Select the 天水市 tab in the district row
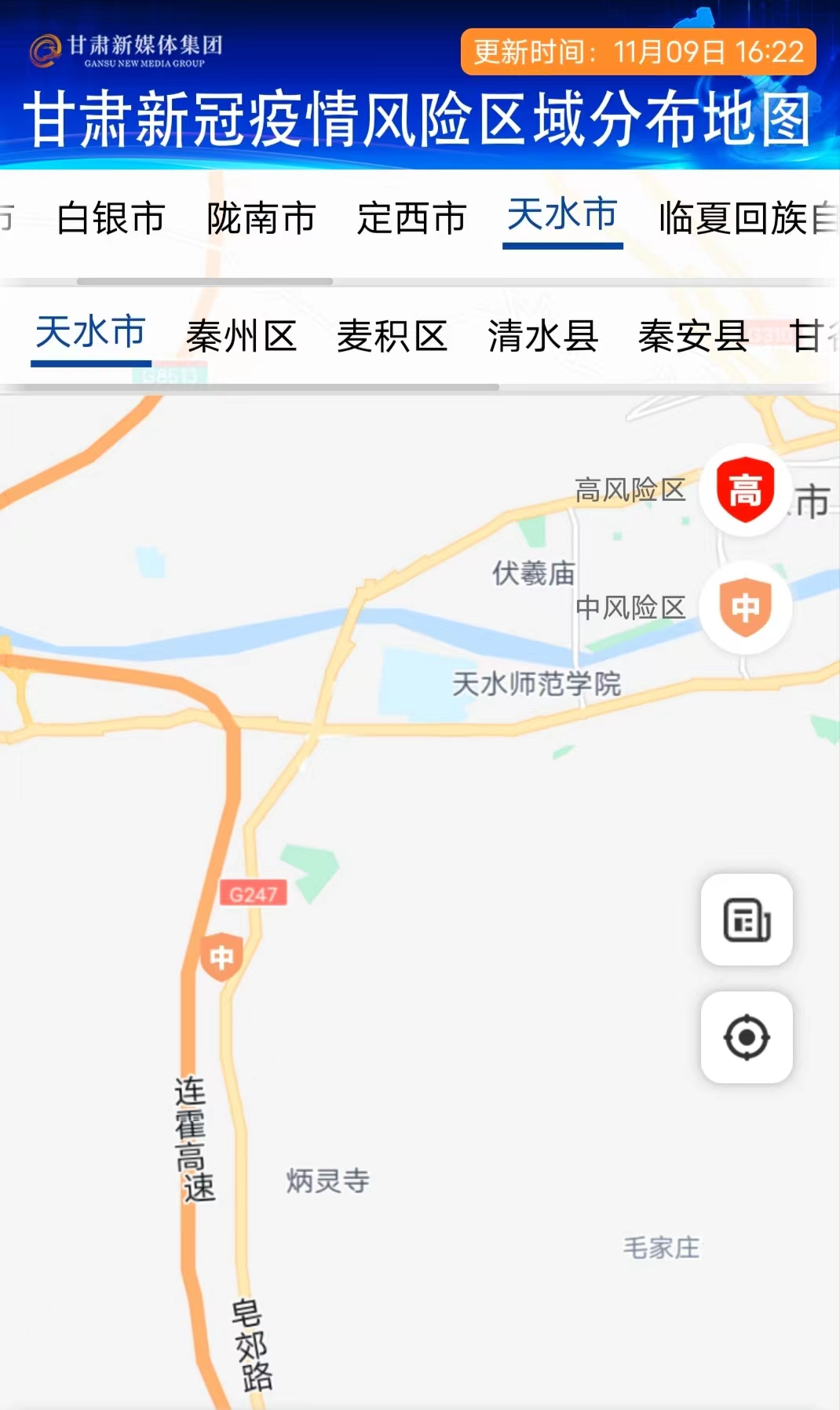This screenshot has height=1410, width=840. [x=90, y=333]
